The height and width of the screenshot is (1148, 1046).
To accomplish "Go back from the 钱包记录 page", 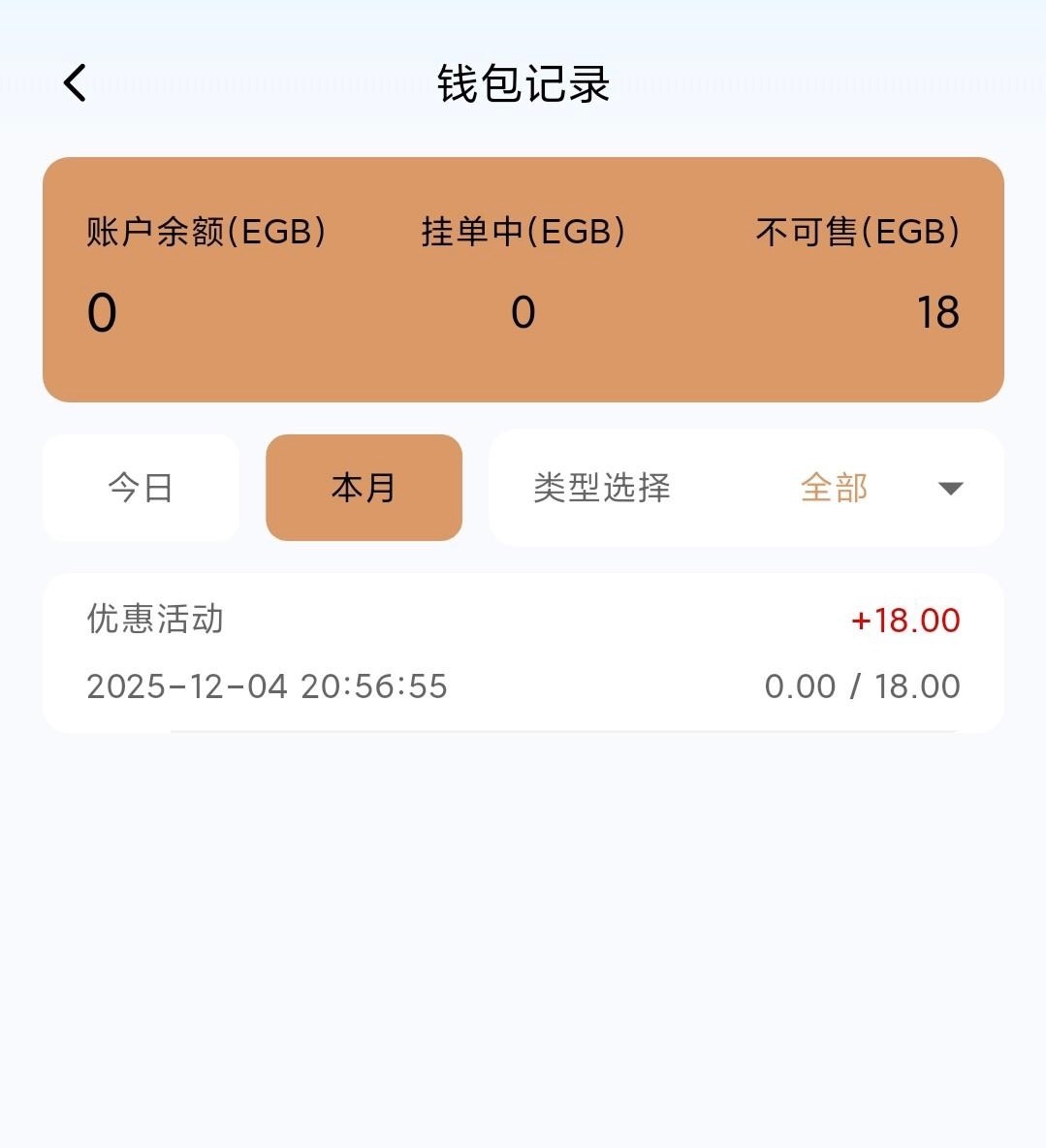I will point(75,83).
